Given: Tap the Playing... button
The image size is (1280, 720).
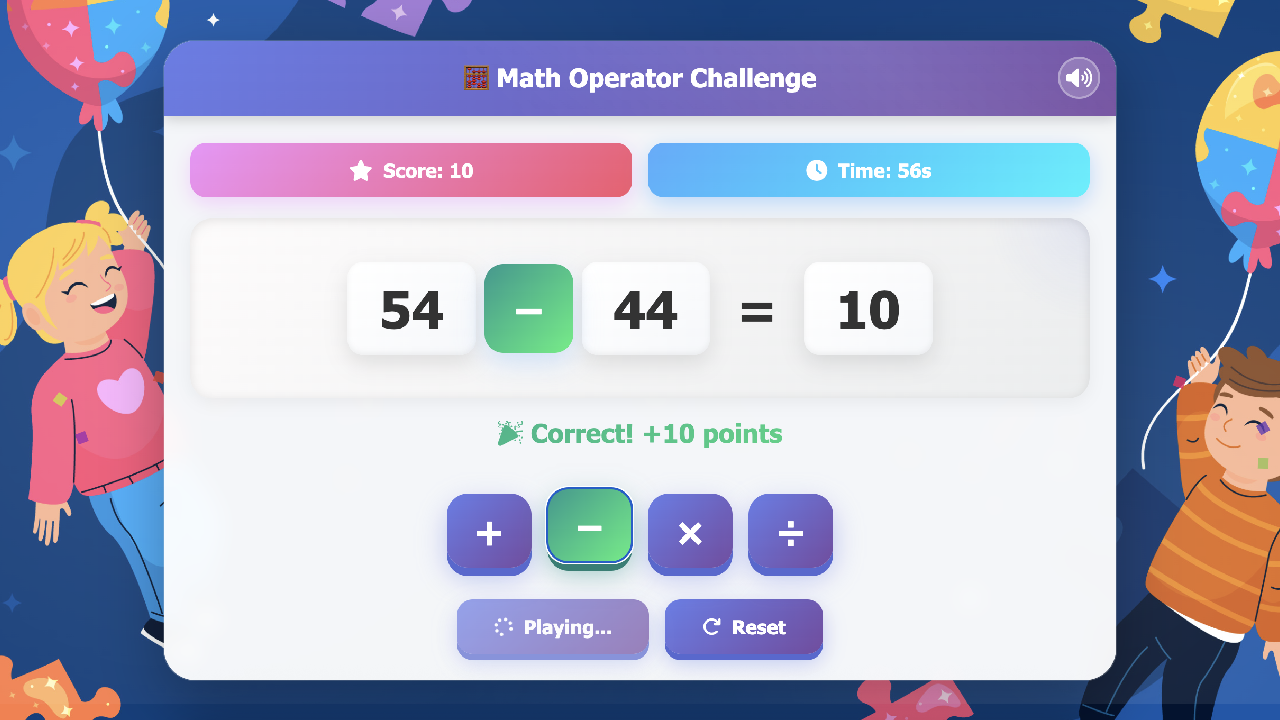Looking at the screenshot, I should click(x=553, y=627).
